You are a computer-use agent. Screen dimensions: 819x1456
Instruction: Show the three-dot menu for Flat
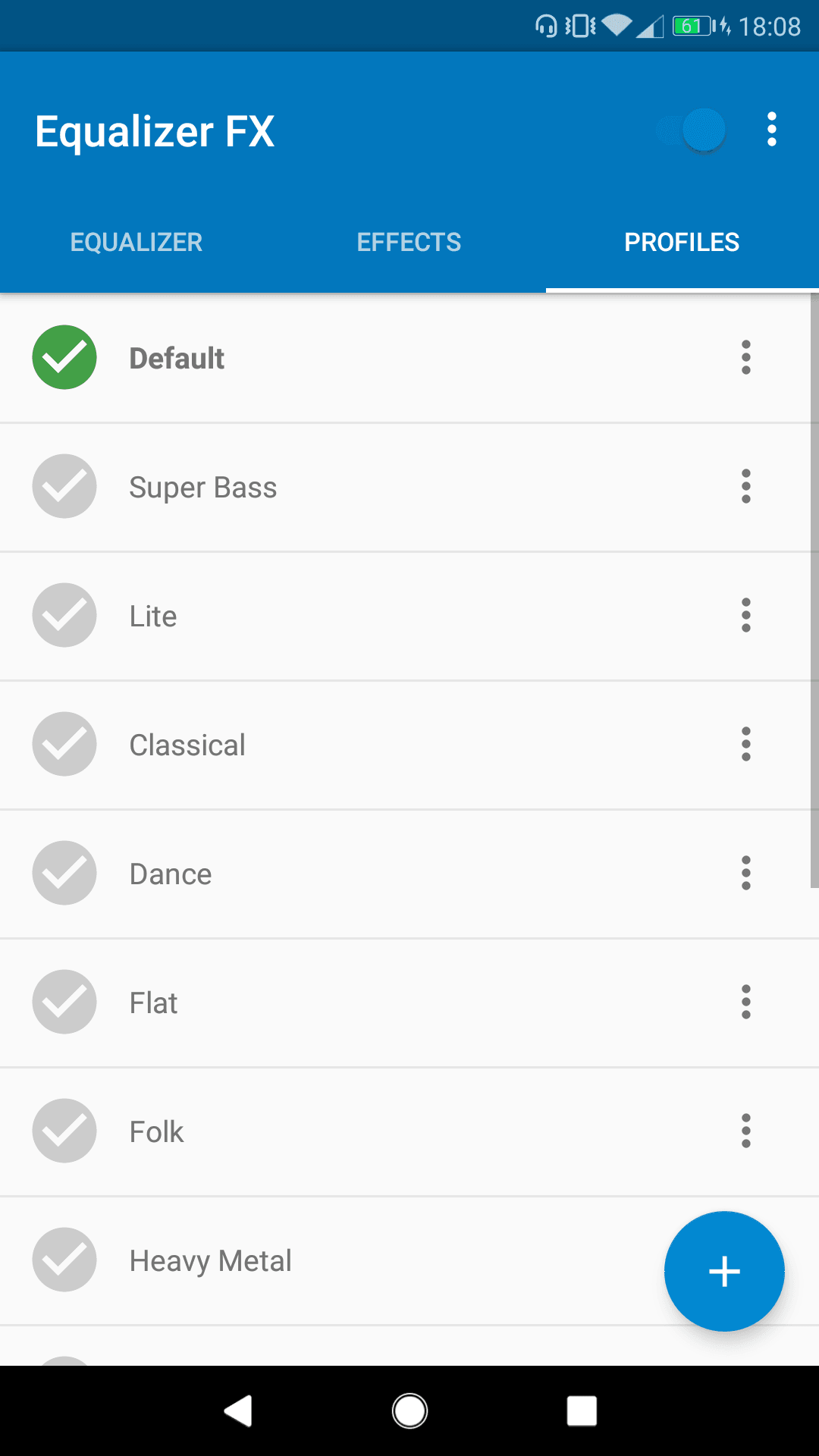click(x=746, y=1002)
